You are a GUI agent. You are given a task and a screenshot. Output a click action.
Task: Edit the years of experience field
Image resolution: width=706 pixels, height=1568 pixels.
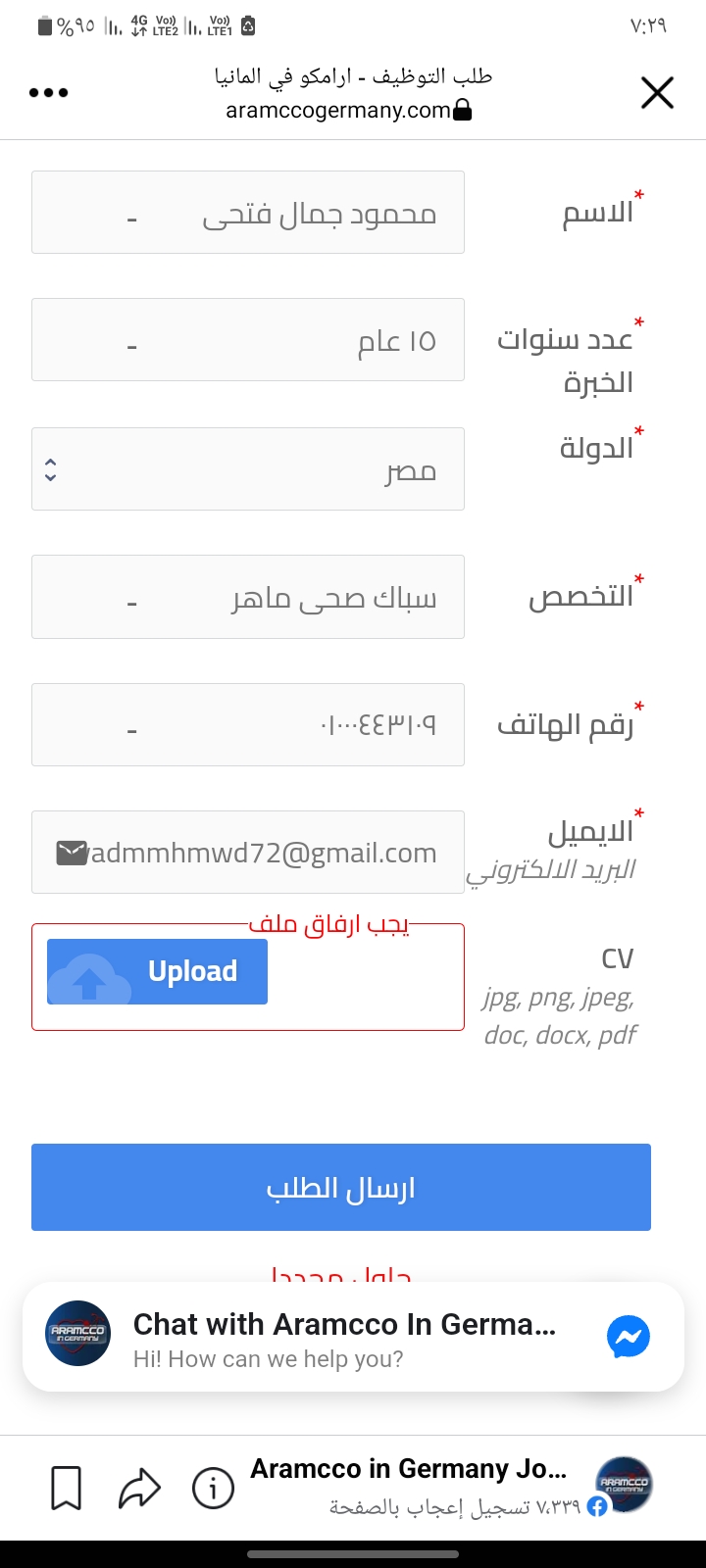point(248,340)
